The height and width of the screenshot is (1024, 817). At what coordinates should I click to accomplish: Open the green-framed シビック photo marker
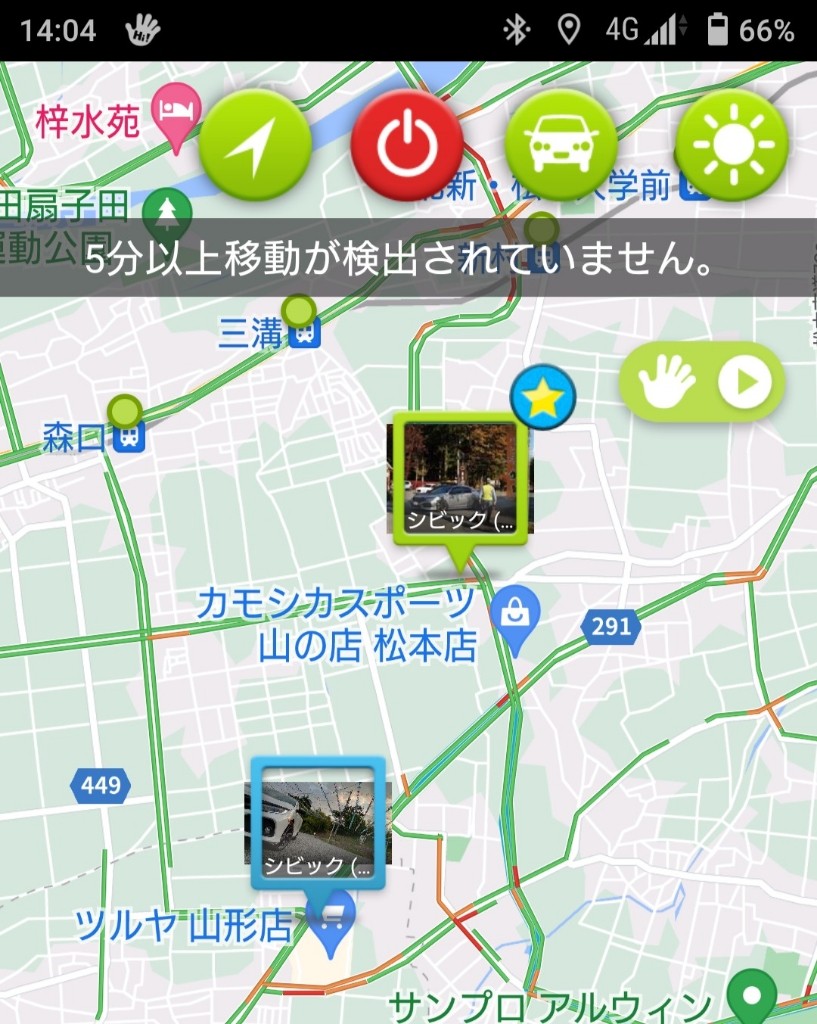tap(459, 480)
